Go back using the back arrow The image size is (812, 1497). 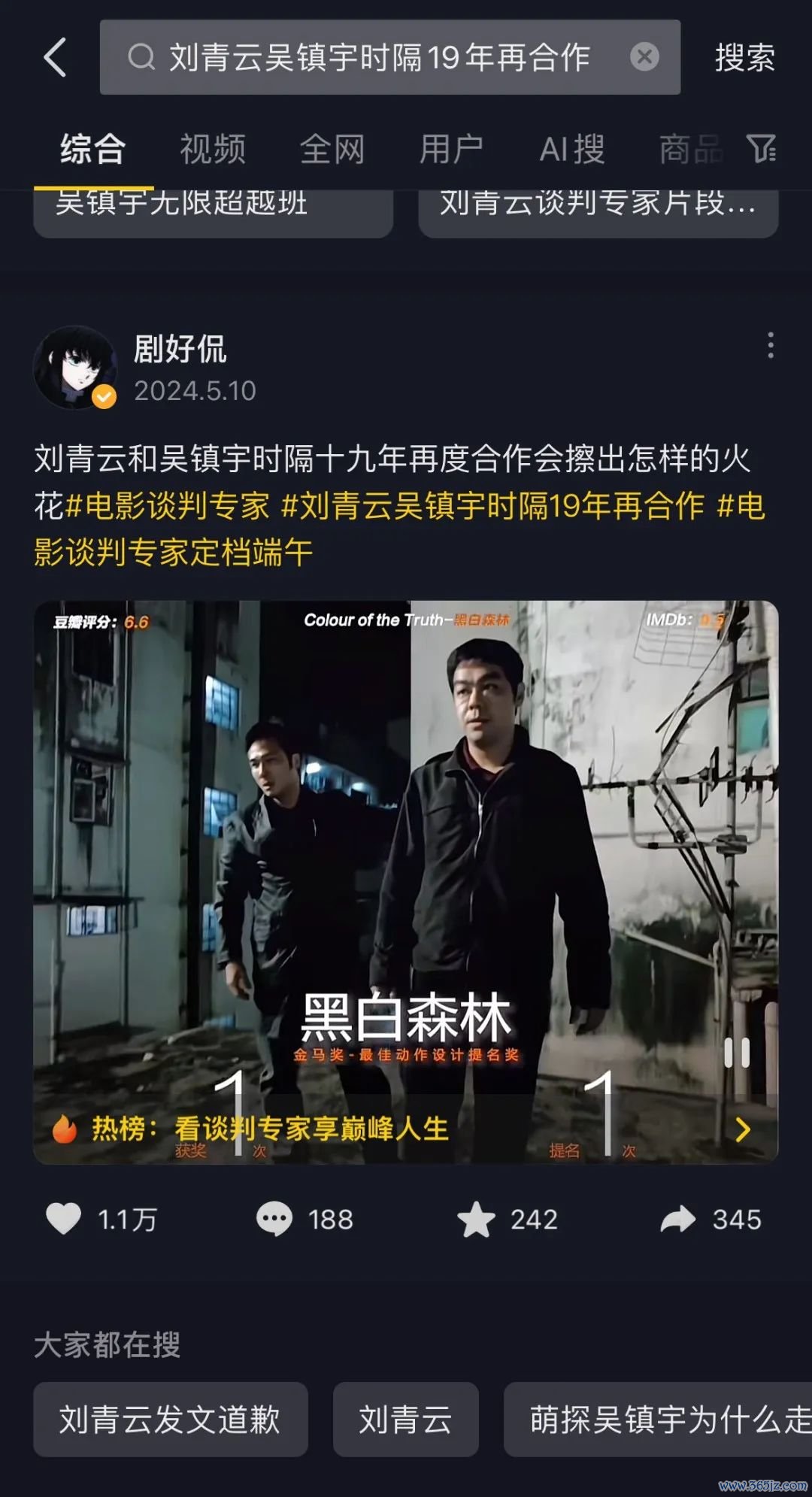click(x=55, y=57)
